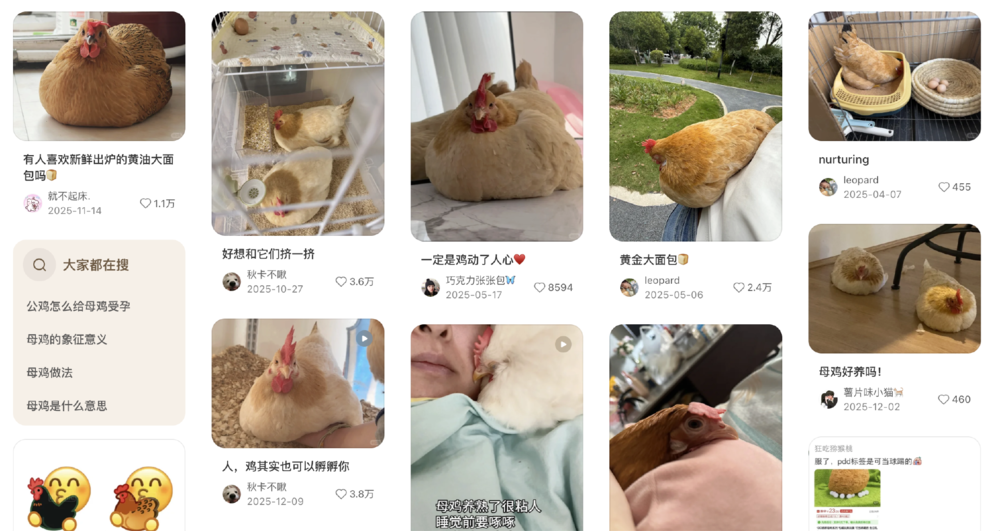Open the post 母鸡好养吗!
1000x531 pixels.
(x=894, y=288)
